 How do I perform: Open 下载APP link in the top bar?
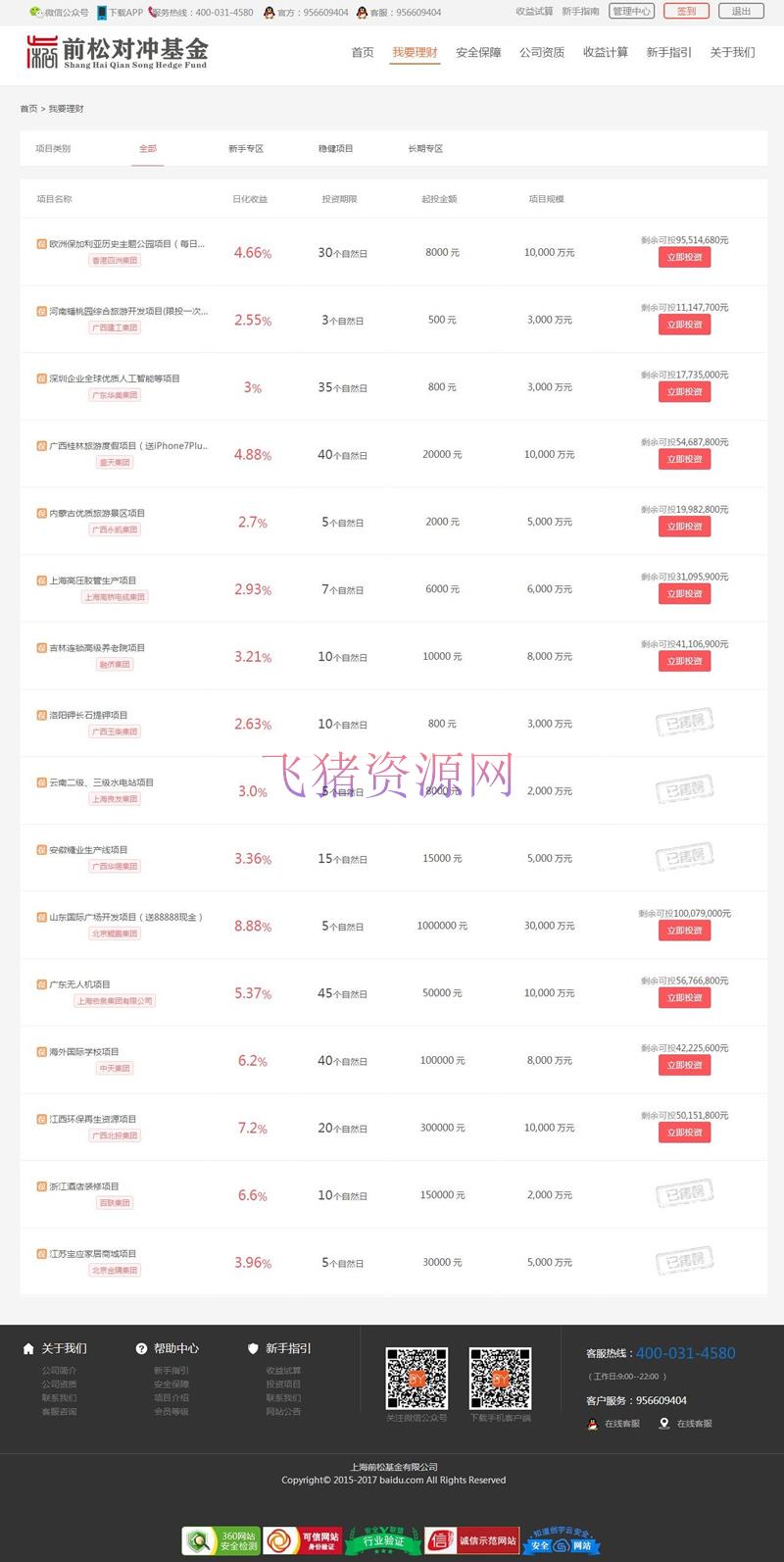point(122,13)
